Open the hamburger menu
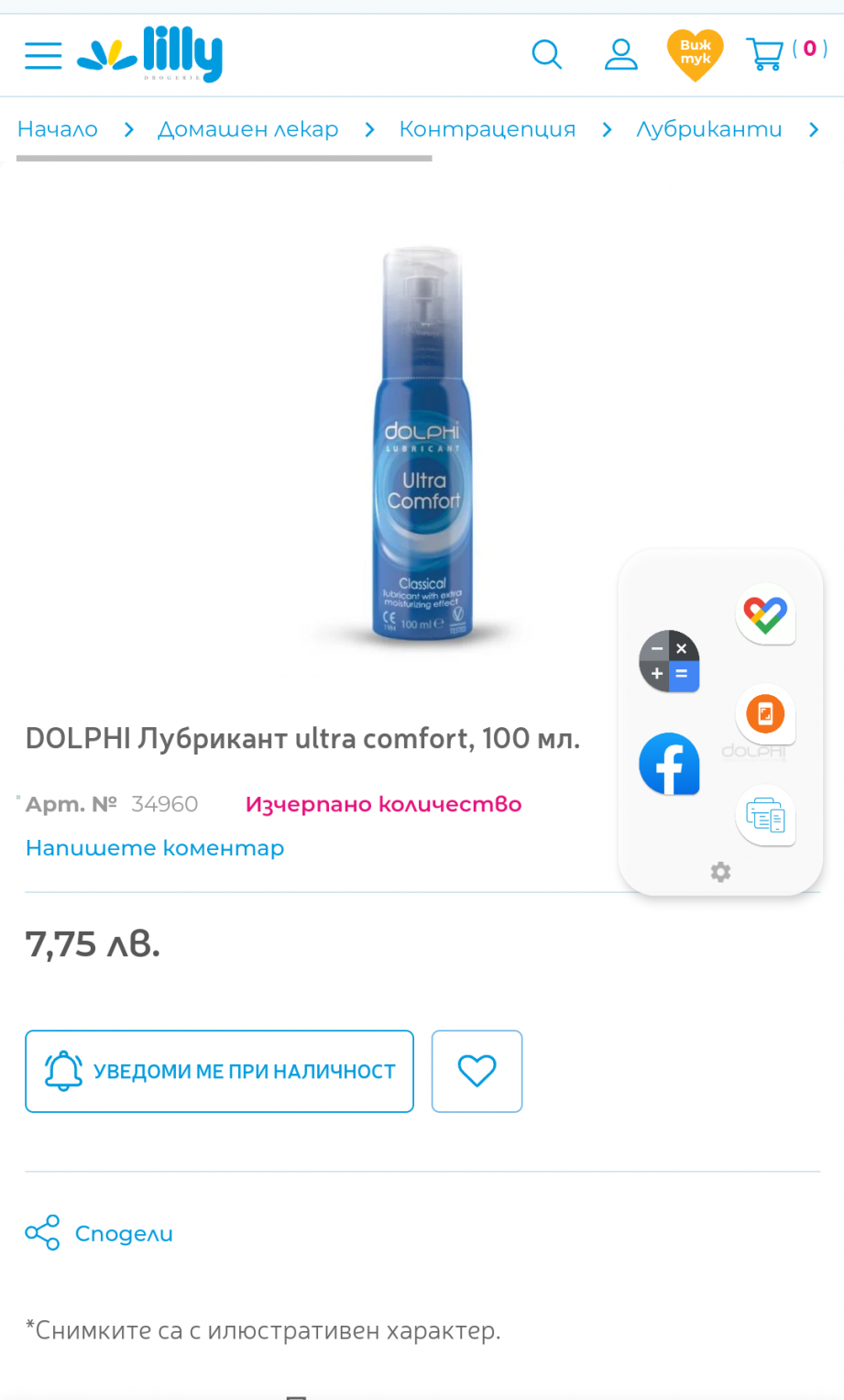 (43, 55)
